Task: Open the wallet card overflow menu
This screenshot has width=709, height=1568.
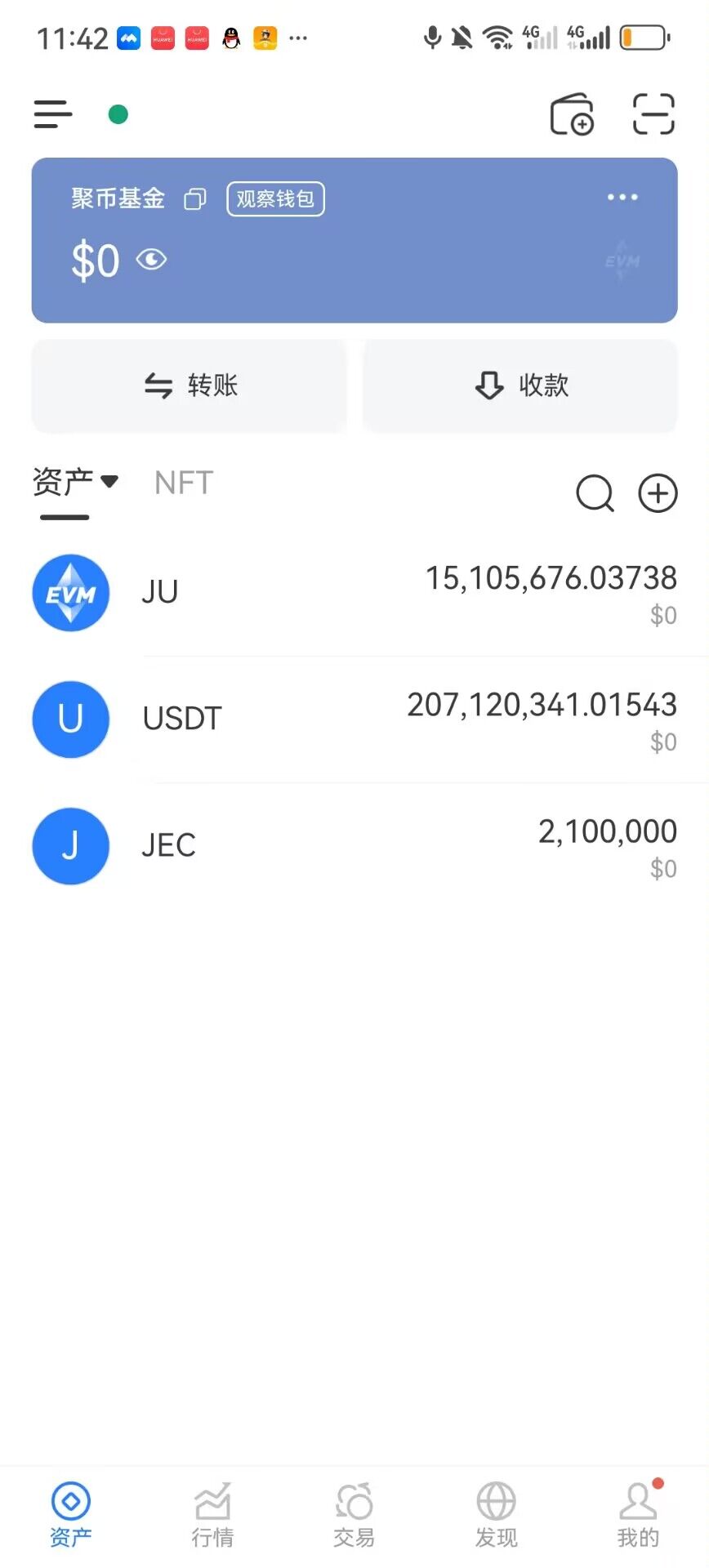Action: pos(622,198)
